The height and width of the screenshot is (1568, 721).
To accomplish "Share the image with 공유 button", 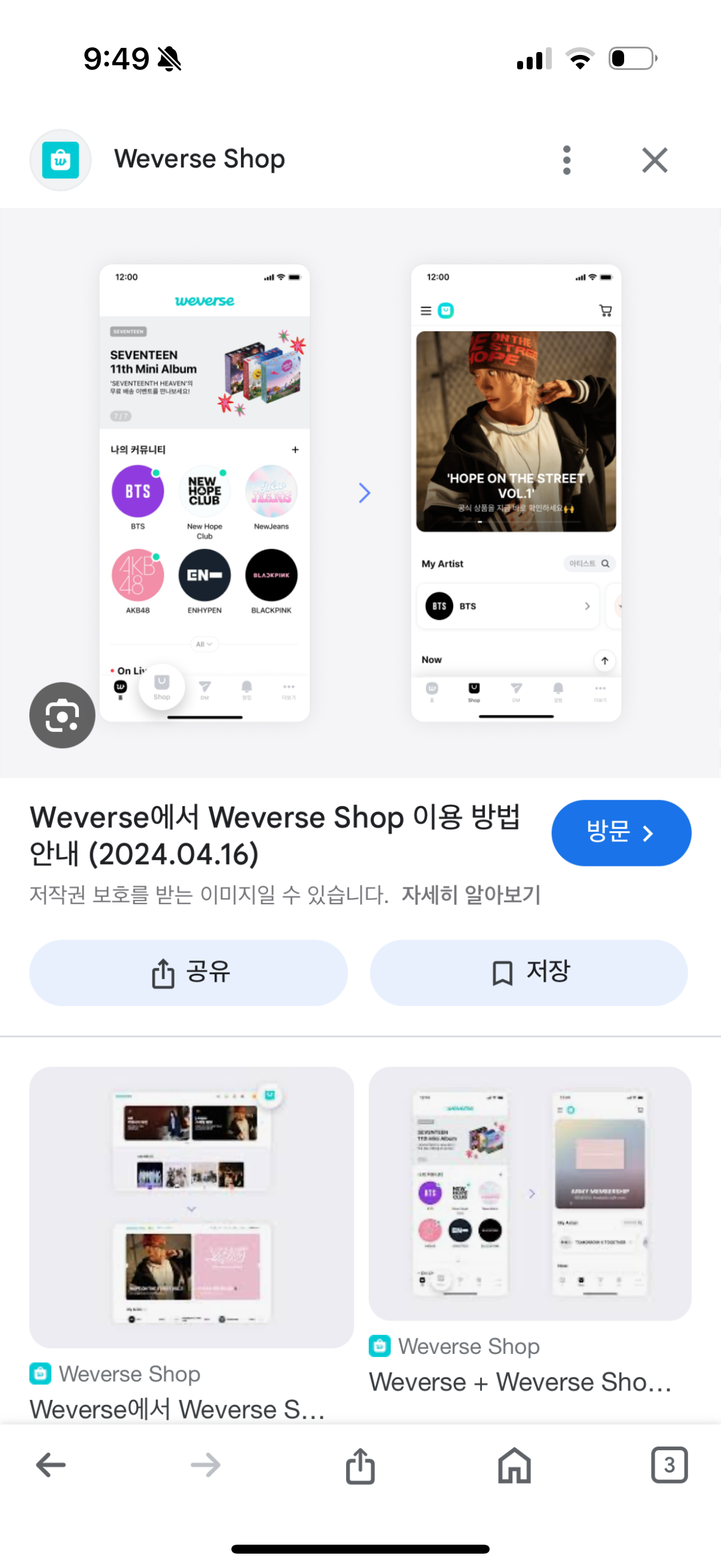I will coord(188,972).
